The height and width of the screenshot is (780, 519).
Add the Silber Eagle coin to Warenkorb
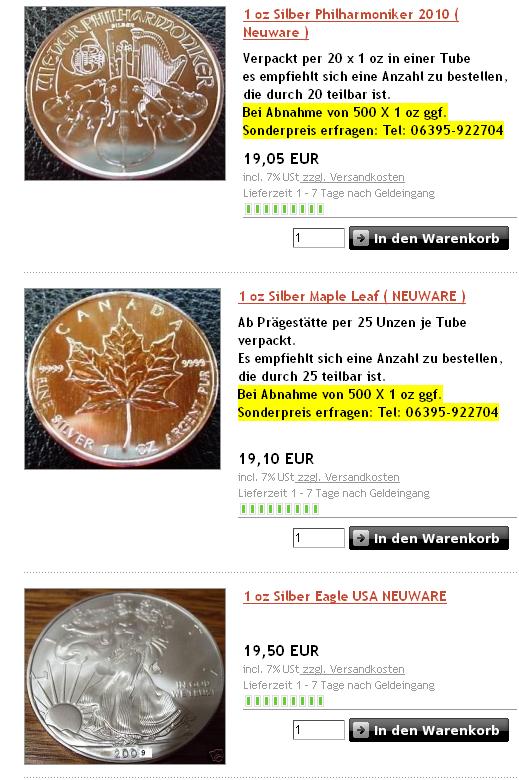[429, 730]
